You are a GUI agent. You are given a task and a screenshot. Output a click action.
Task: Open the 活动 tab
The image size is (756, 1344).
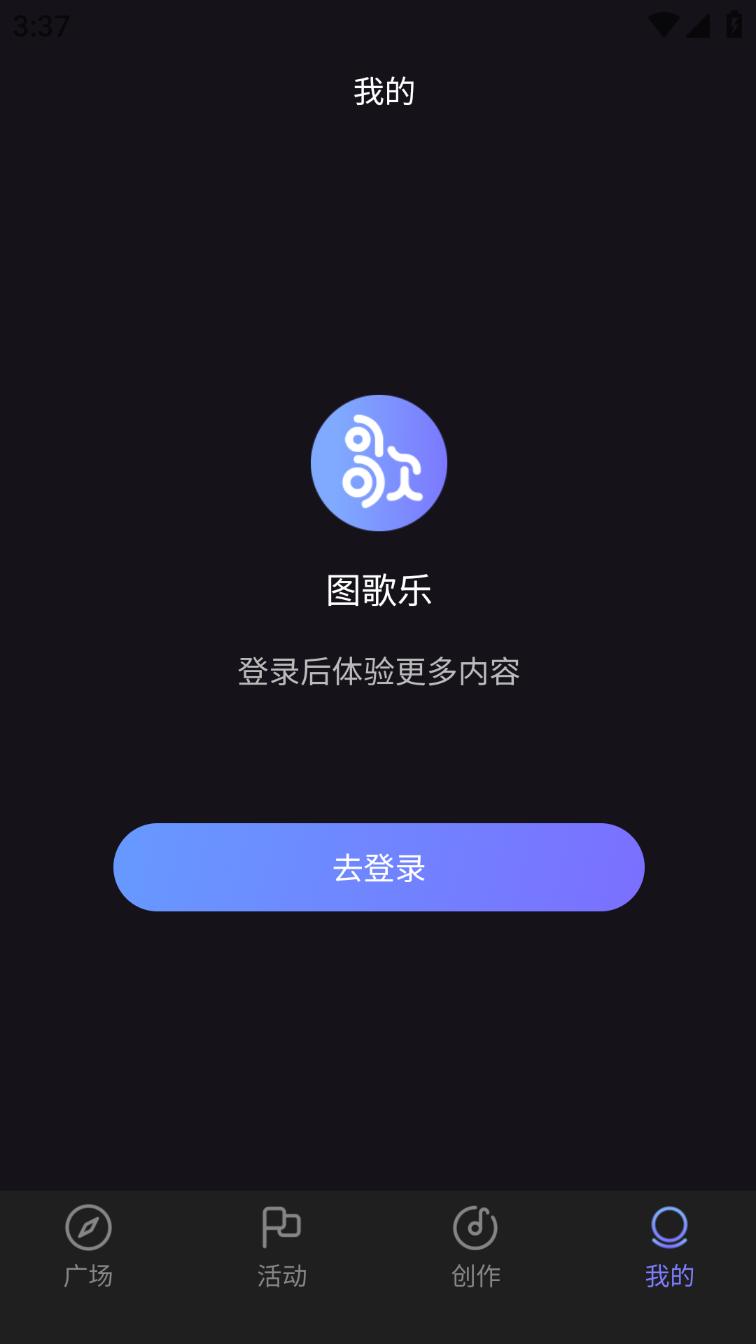point(281,1246)
